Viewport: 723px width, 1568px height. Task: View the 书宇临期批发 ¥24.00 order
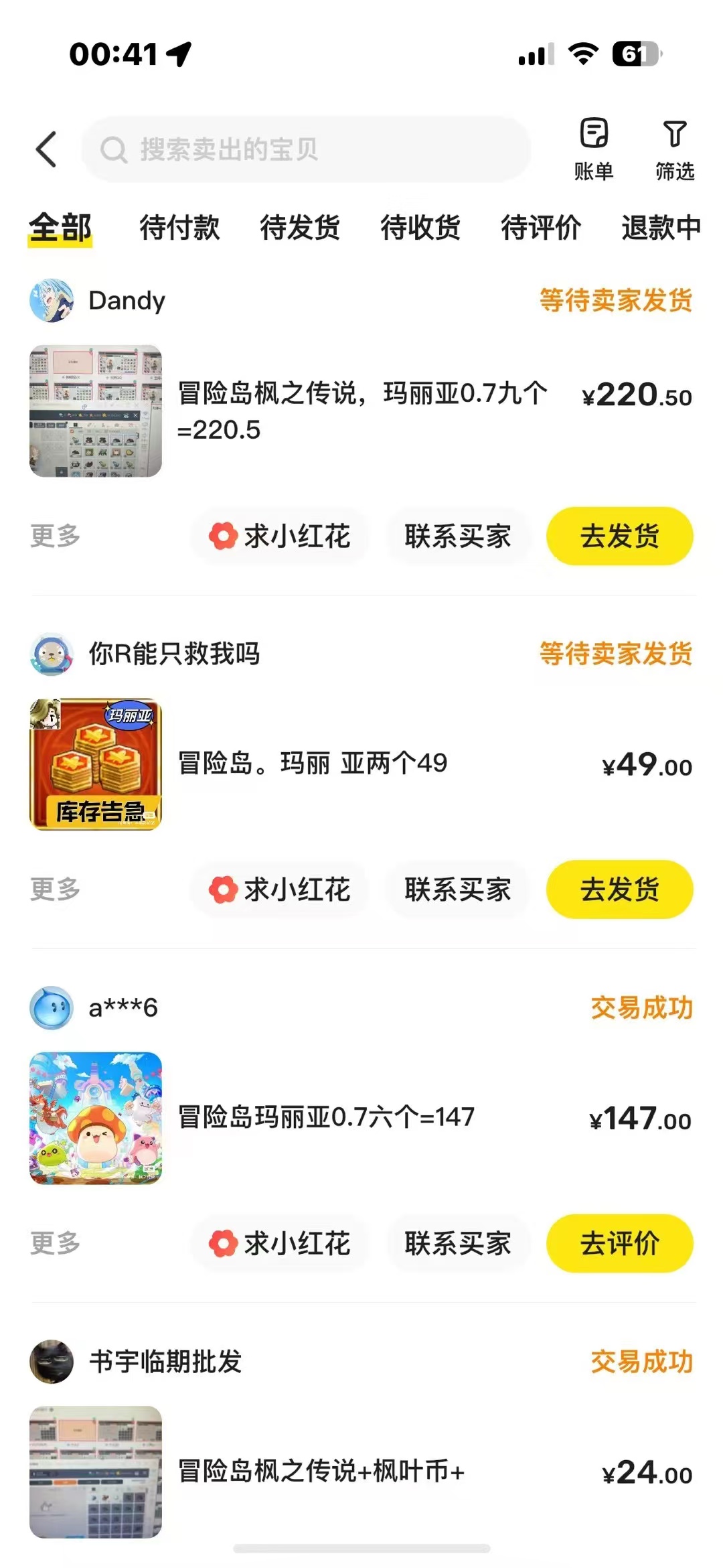[361, 1472]
